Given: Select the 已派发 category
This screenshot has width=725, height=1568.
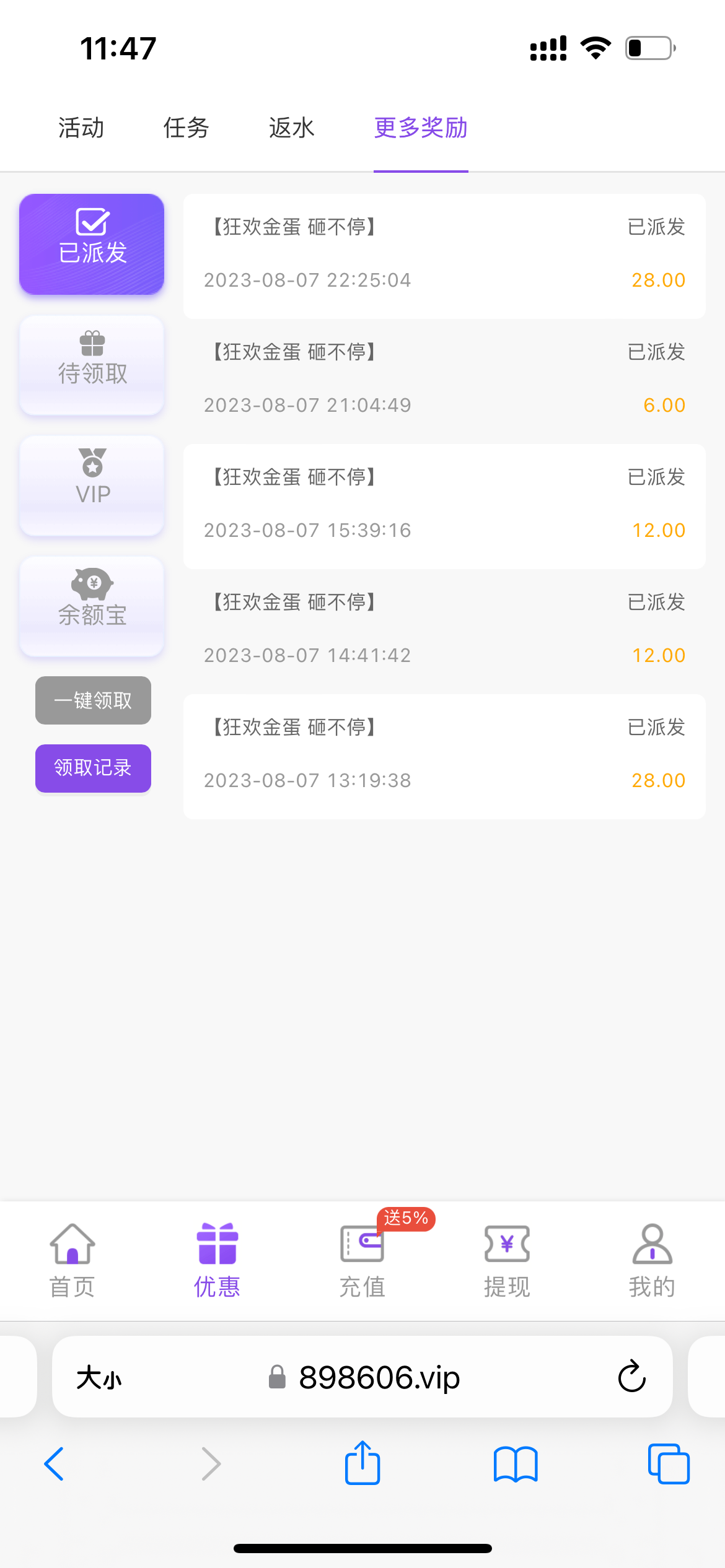Looking at the screenshot, I should pos(92,244).
